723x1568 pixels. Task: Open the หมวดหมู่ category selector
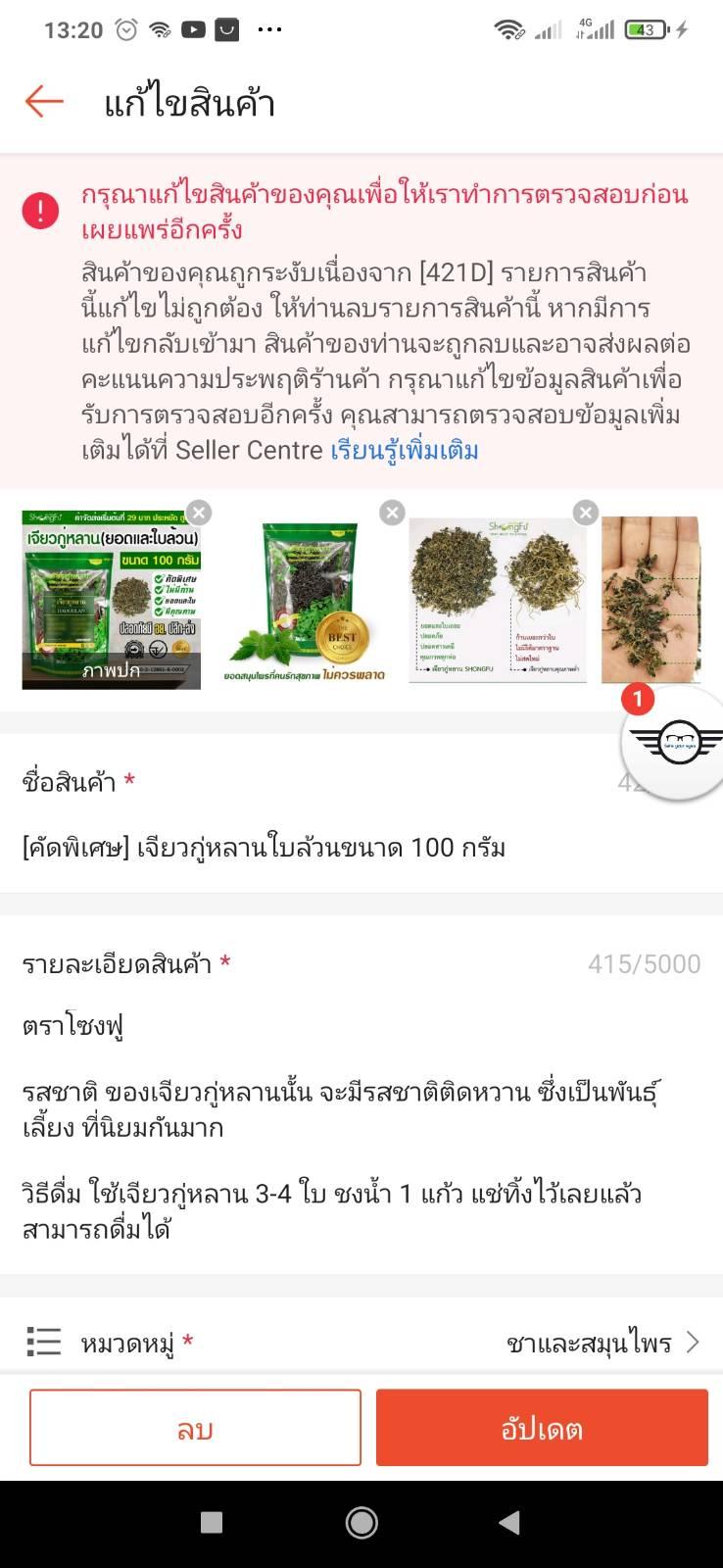361,1342
